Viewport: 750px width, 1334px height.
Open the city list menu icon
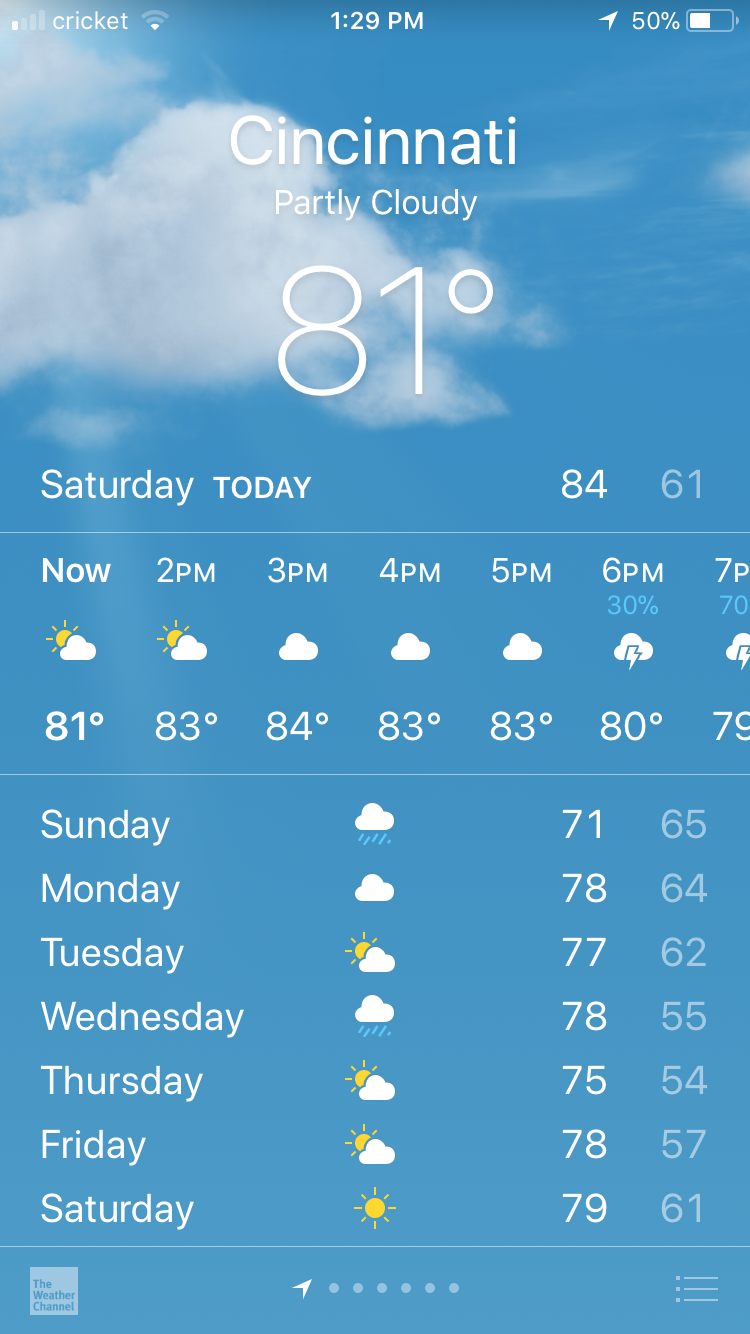[697, 1289]
